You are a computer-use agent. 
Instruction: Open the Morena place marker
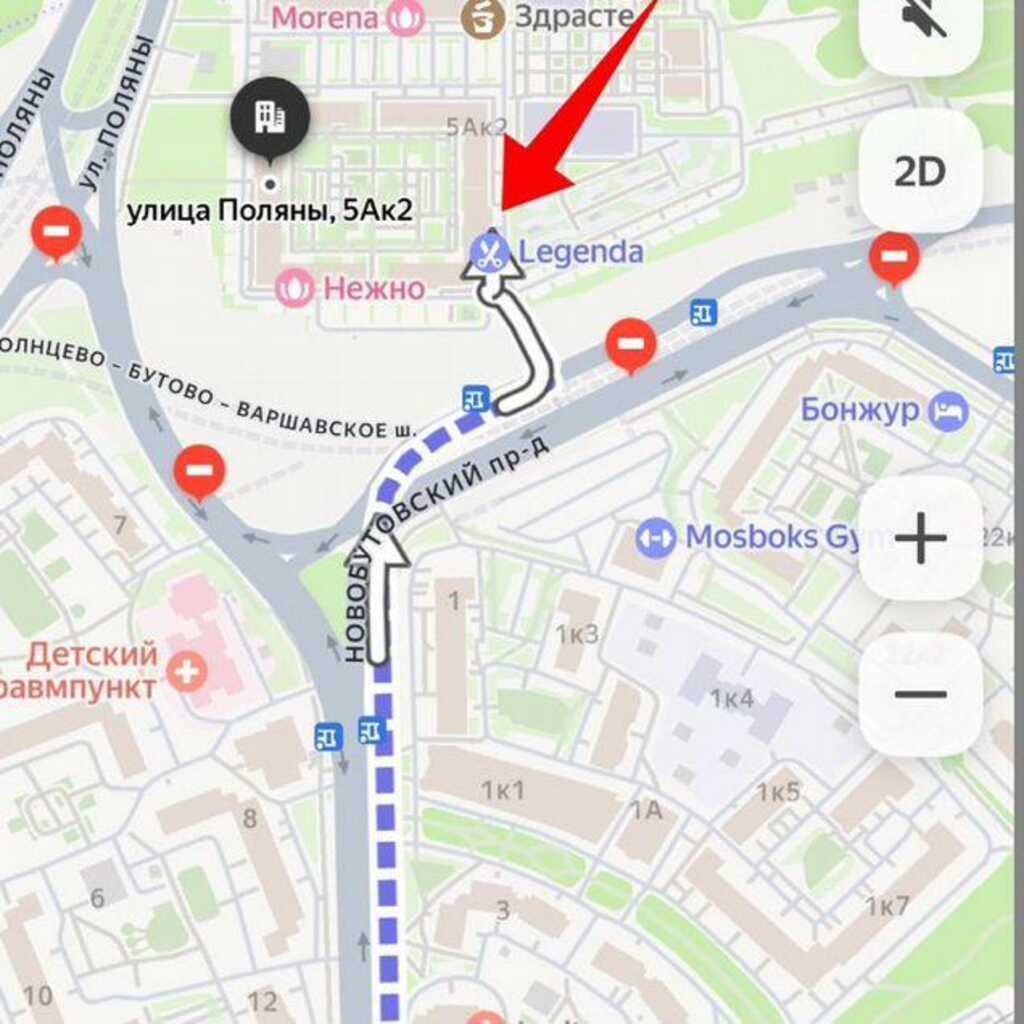(405, 17)
